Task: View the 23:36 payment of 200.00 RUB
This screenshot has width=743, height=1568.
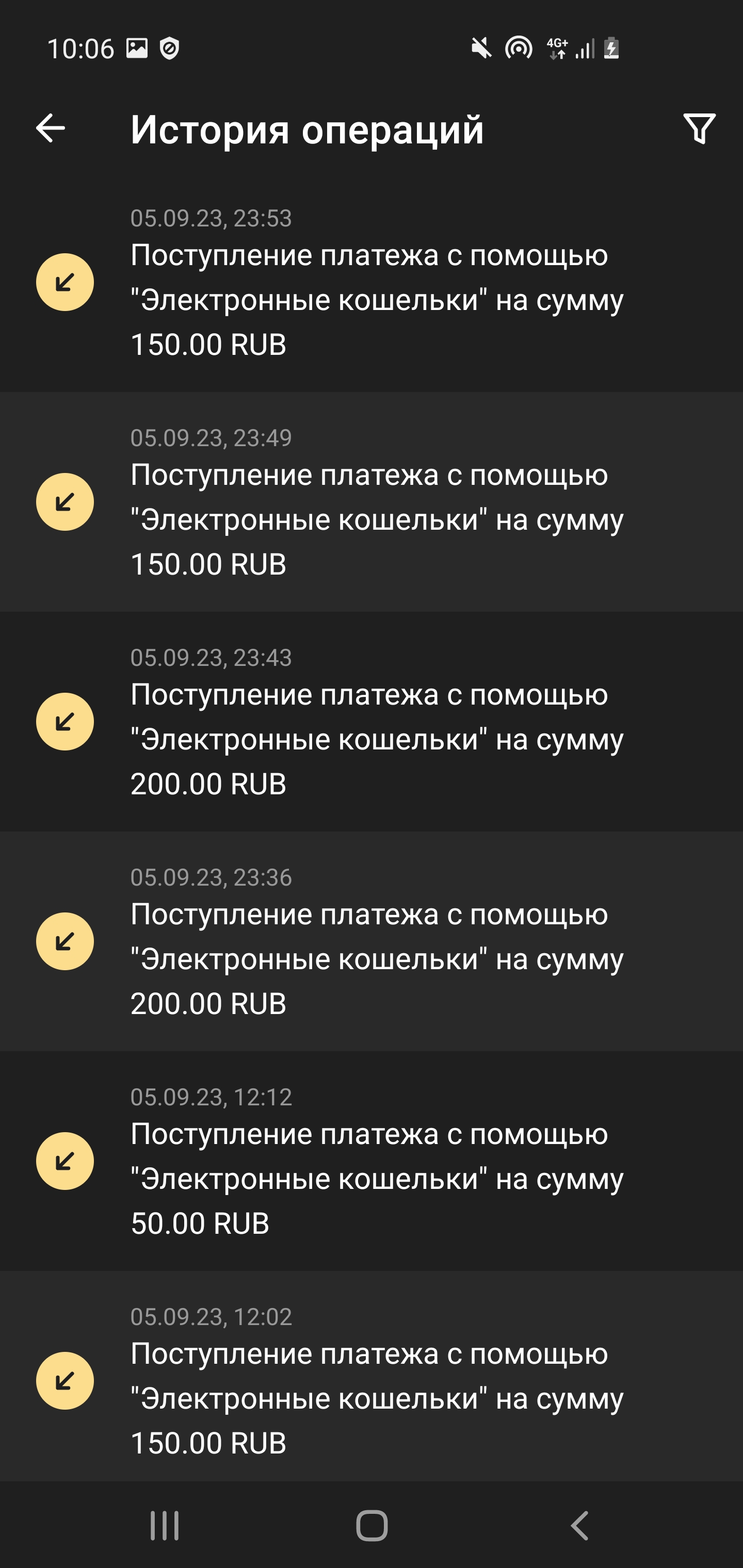Action: [372, 942]
